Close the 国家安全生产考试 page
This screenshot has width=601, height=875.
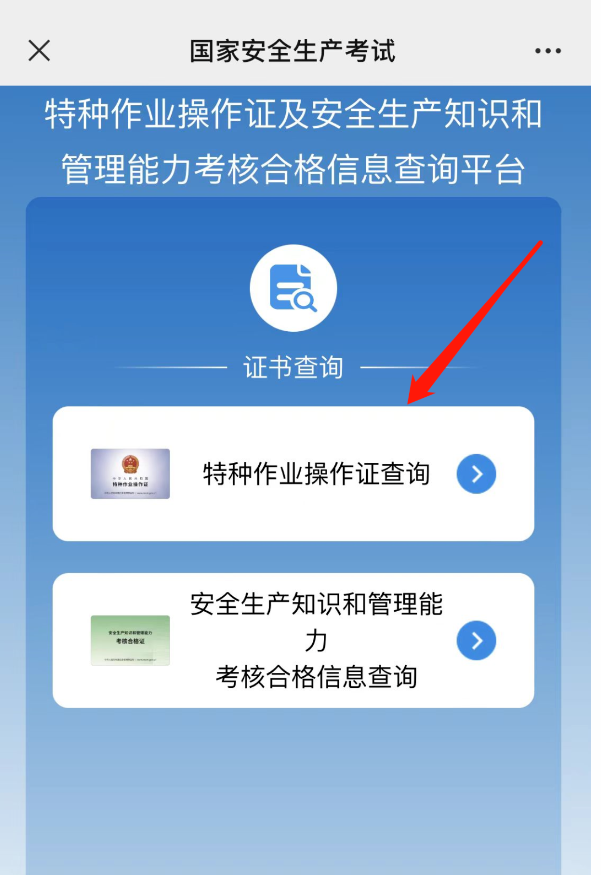tap(39, 50)
